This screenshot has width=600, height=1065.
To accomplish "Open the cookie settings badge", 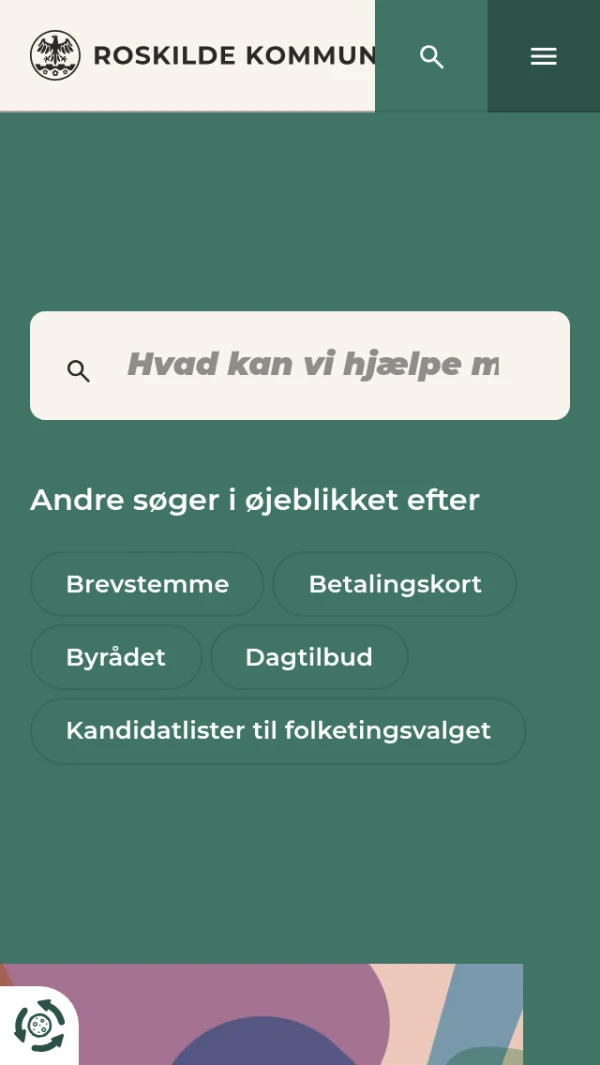I will 38,1025.
